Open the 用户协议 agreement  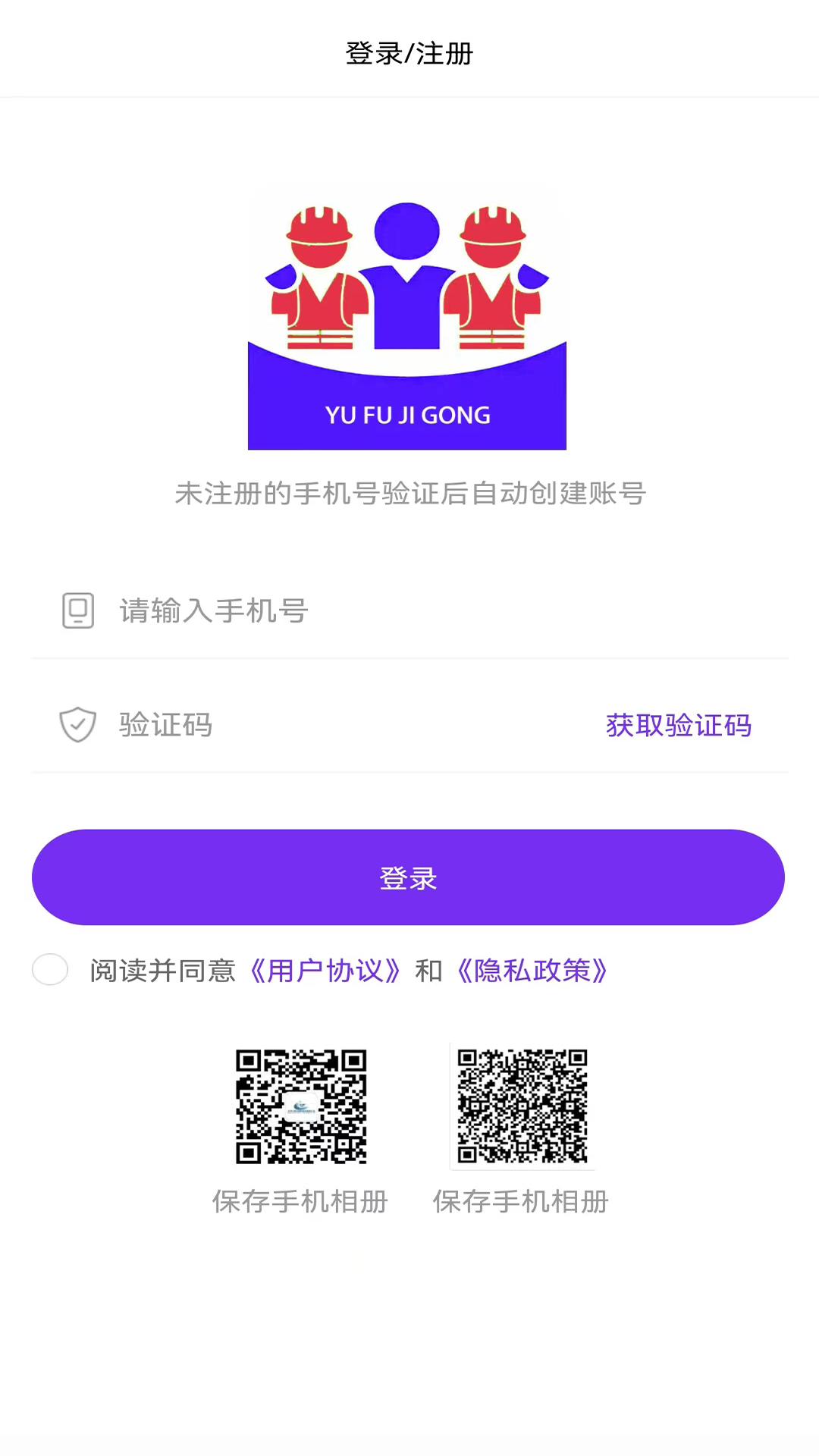326,971
